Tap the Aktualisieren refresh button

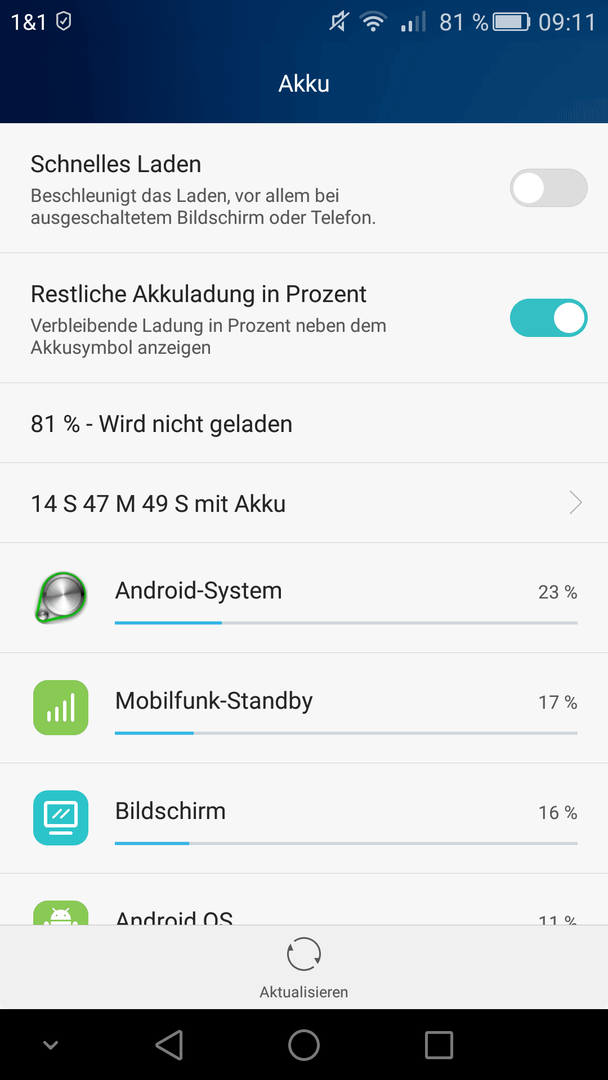click(304, 968)
